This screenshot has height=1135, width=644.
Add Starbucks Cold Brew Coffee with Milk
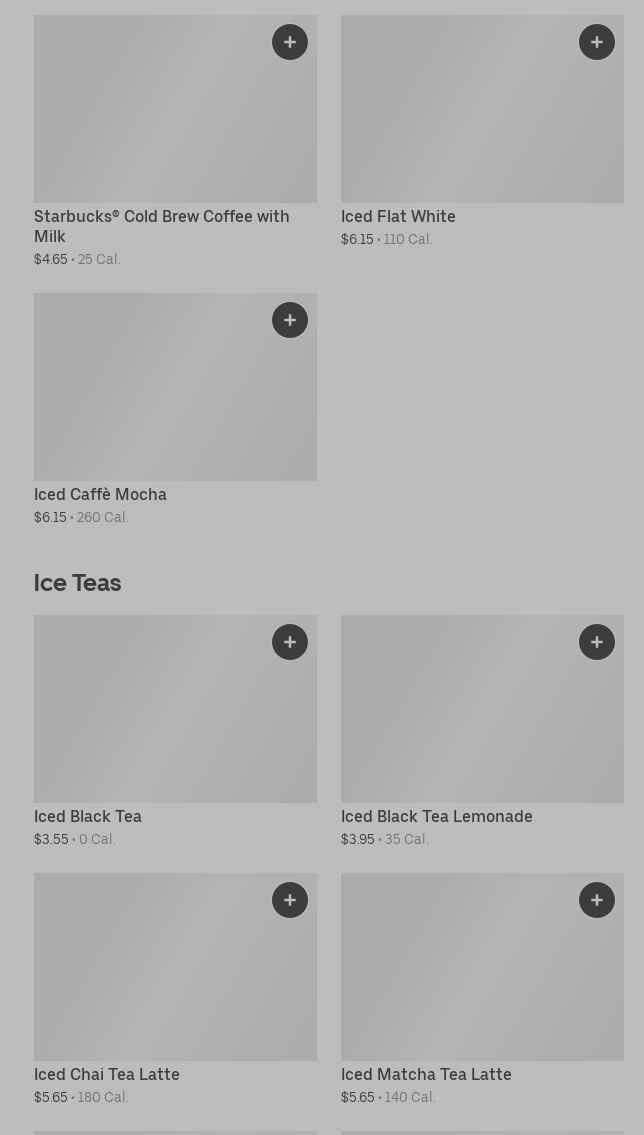290,42
